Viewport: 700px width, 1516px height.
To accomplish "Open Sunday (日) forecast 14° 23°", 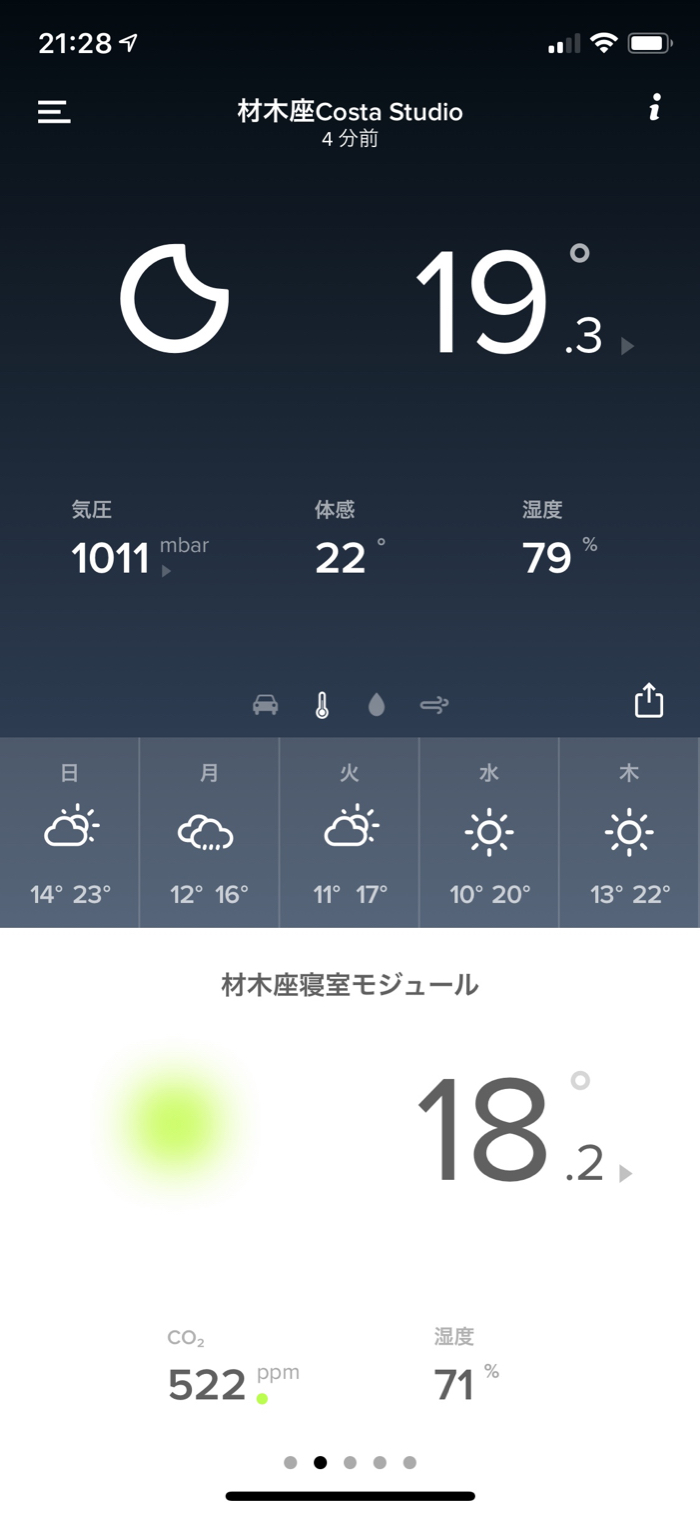I will [70, 832].
